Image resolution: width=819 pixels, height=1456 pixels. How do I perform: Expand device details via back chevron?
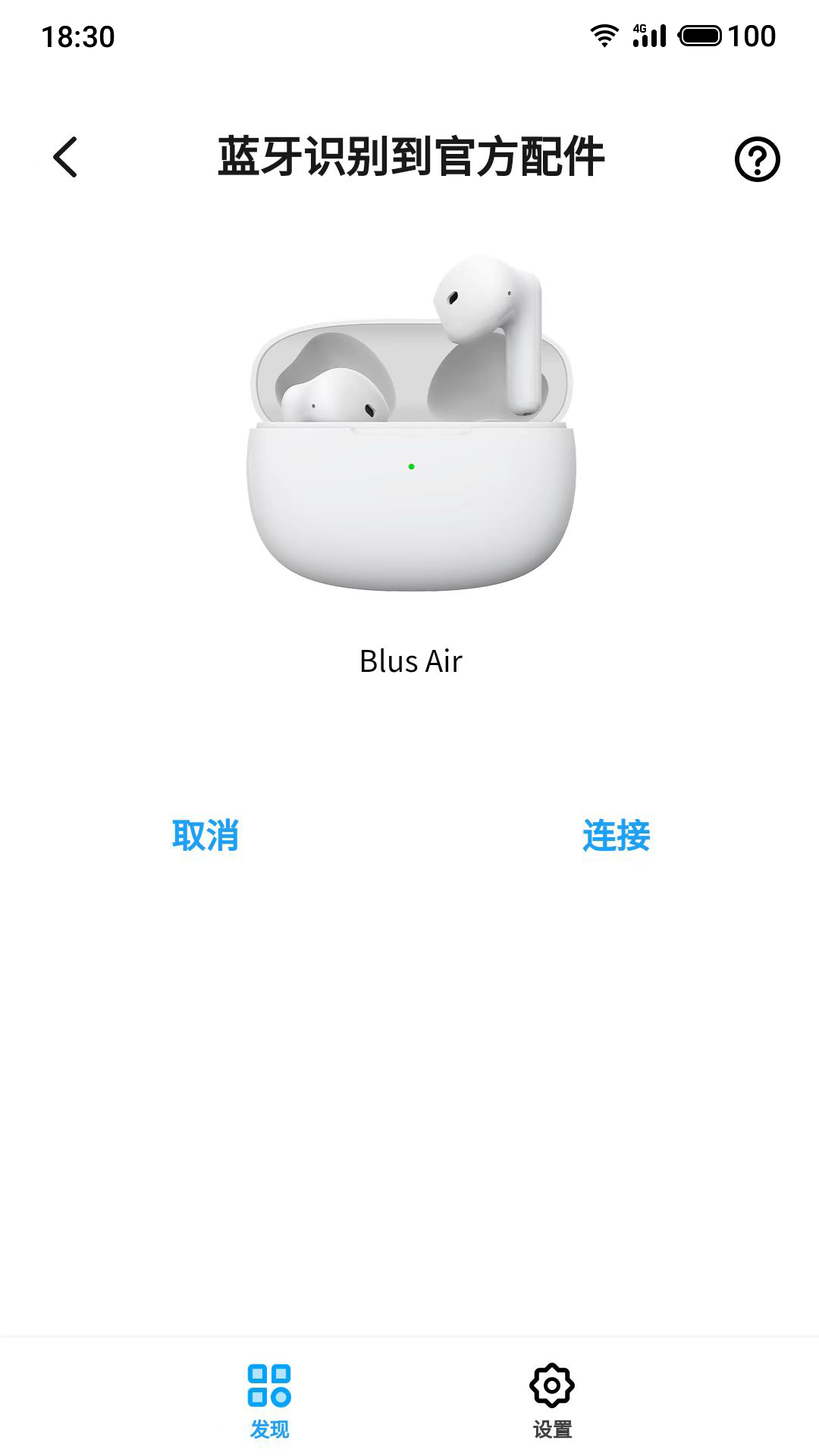tap(64, 158)
